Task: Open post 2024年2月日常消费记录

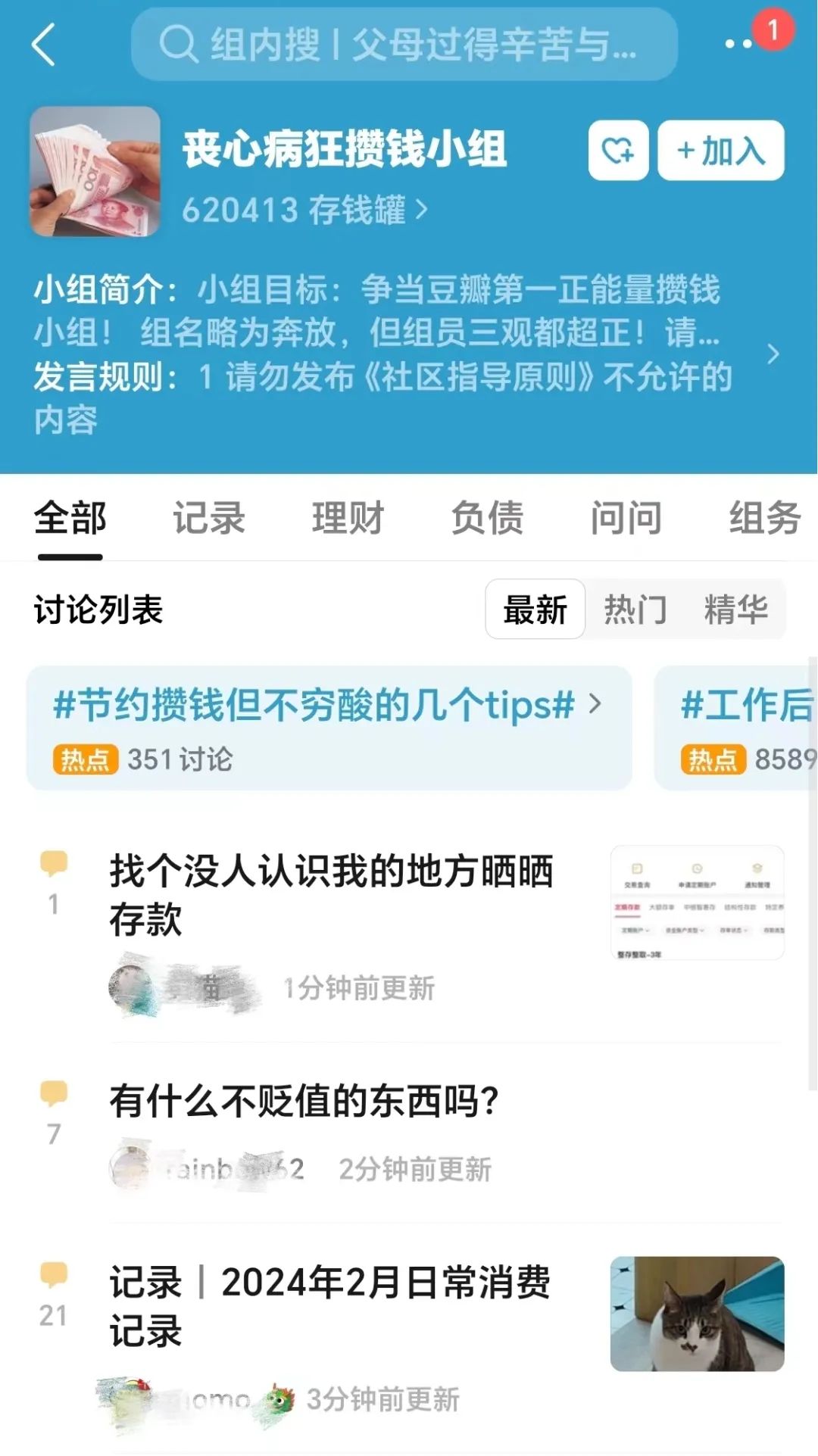Action: (329, 1305)
